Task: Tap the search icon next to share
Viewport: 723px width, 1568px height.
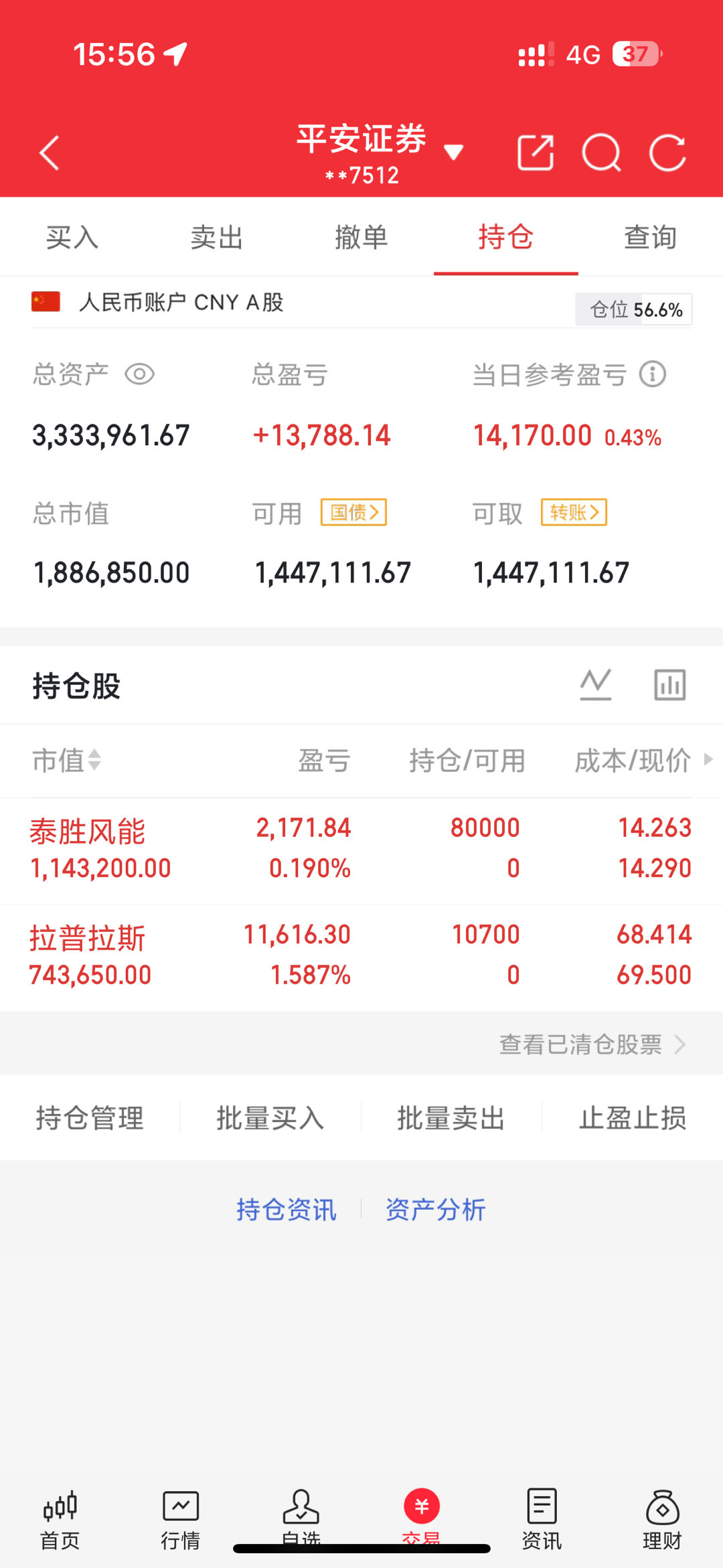Action: [x=601, y=153]
